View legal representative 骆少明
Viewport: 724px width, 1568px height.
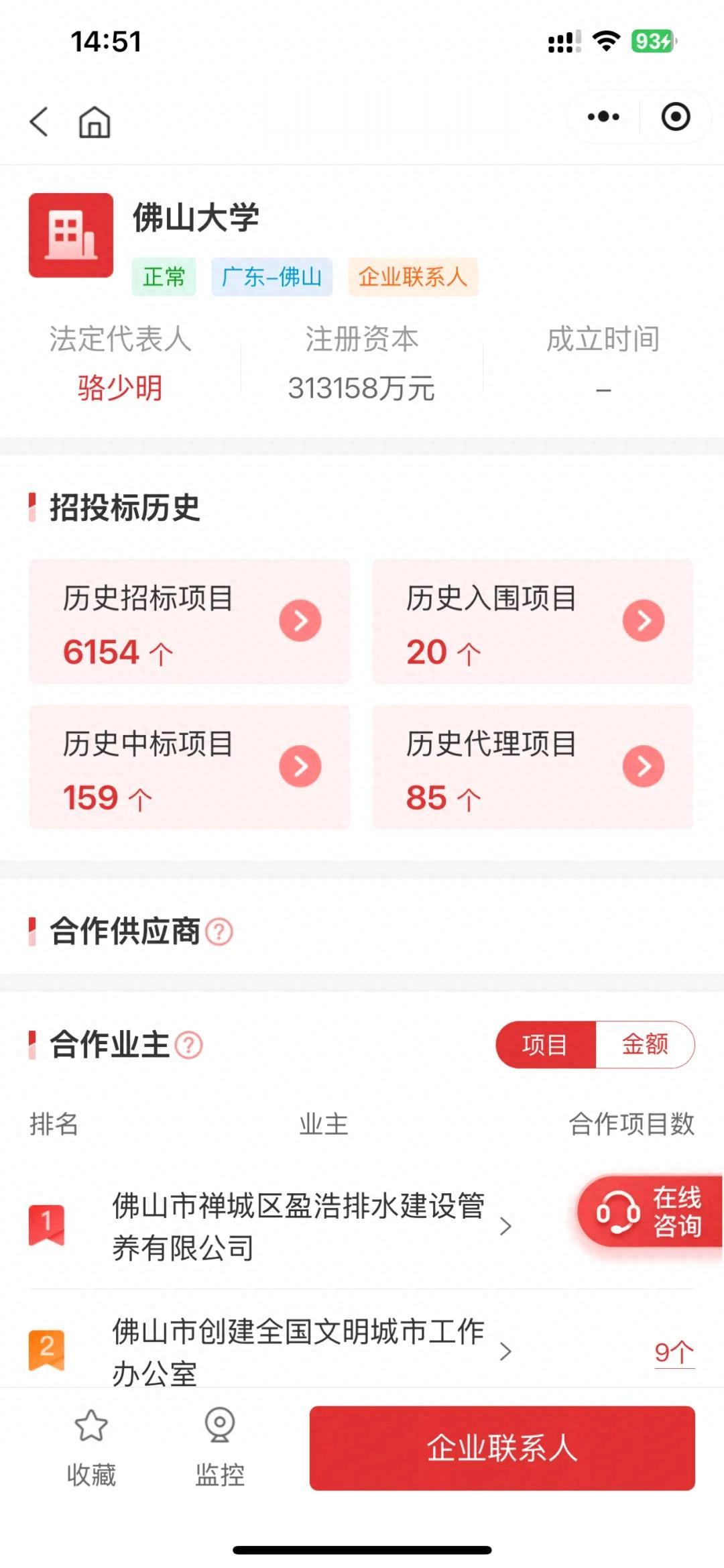tap(120, 388)
